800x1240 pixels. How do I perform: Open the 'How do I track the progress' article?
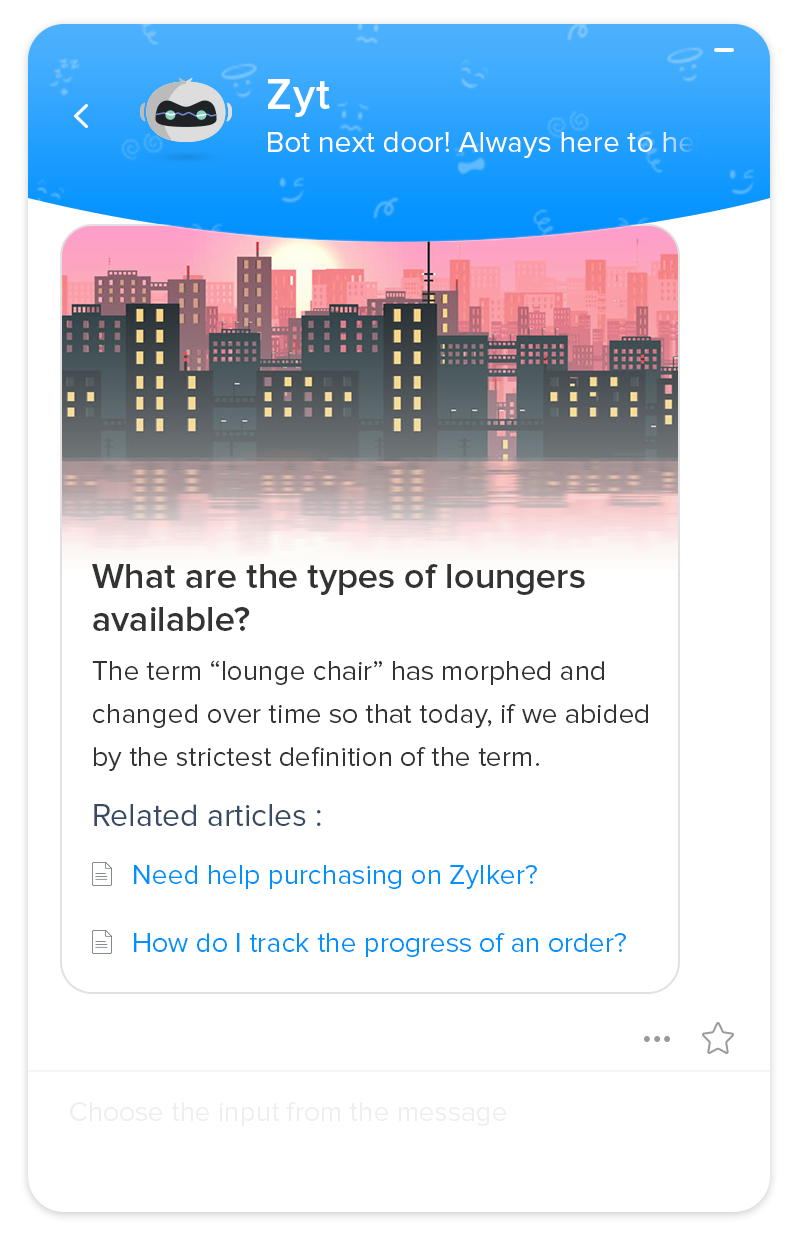coord(379,943)
